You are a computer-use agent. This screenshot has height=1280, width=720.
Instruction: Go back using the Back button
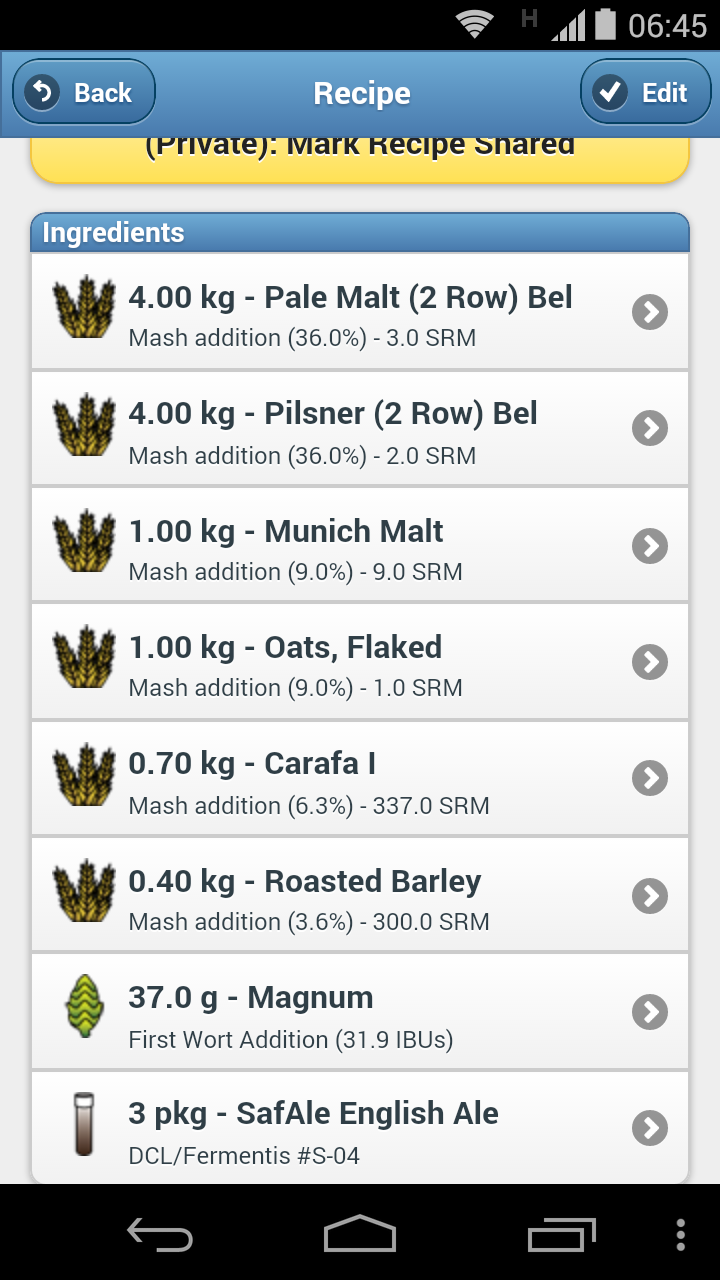84,93
